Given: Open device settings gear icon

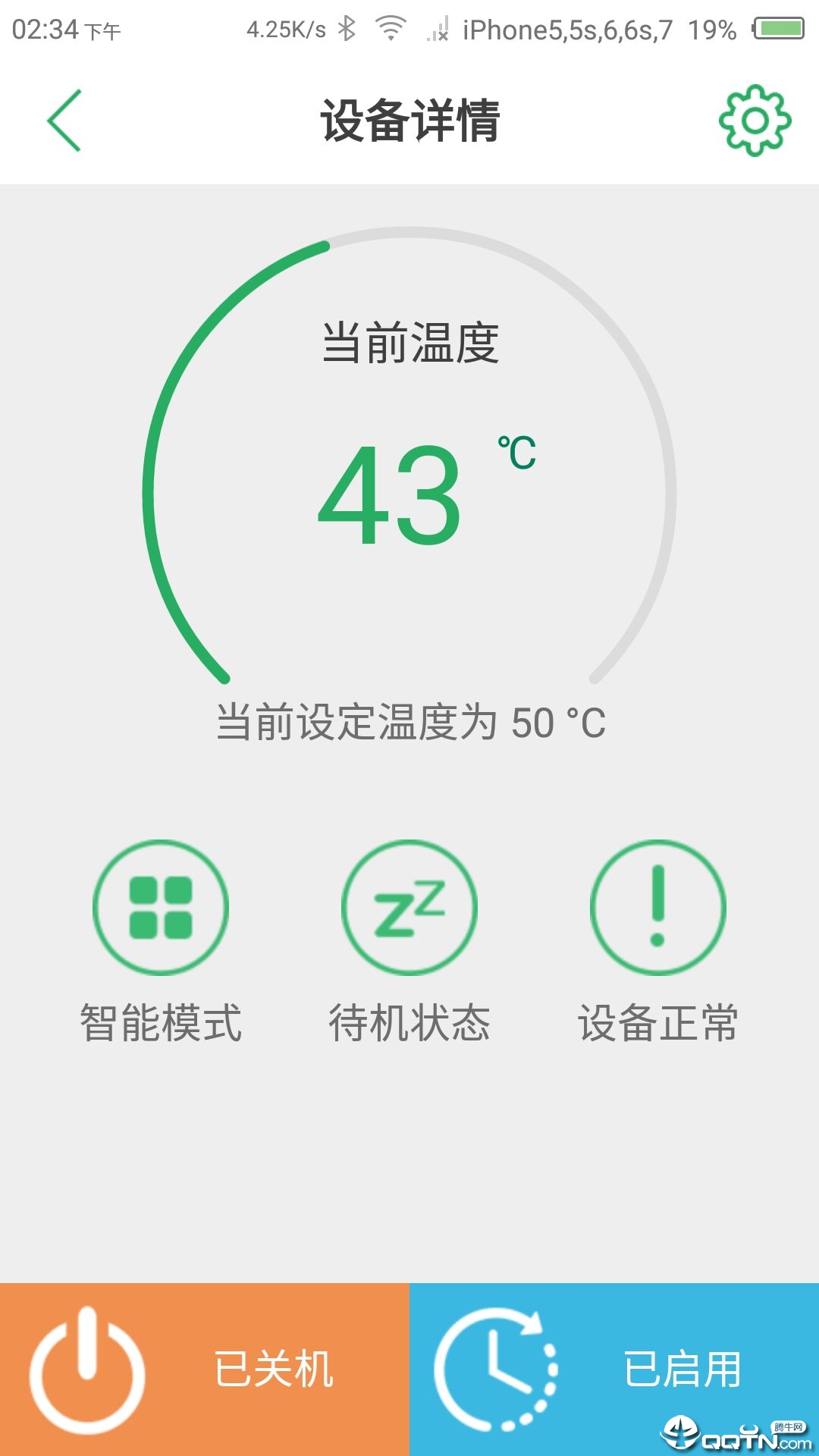Looking at the screenshot, I should (755, 121).
